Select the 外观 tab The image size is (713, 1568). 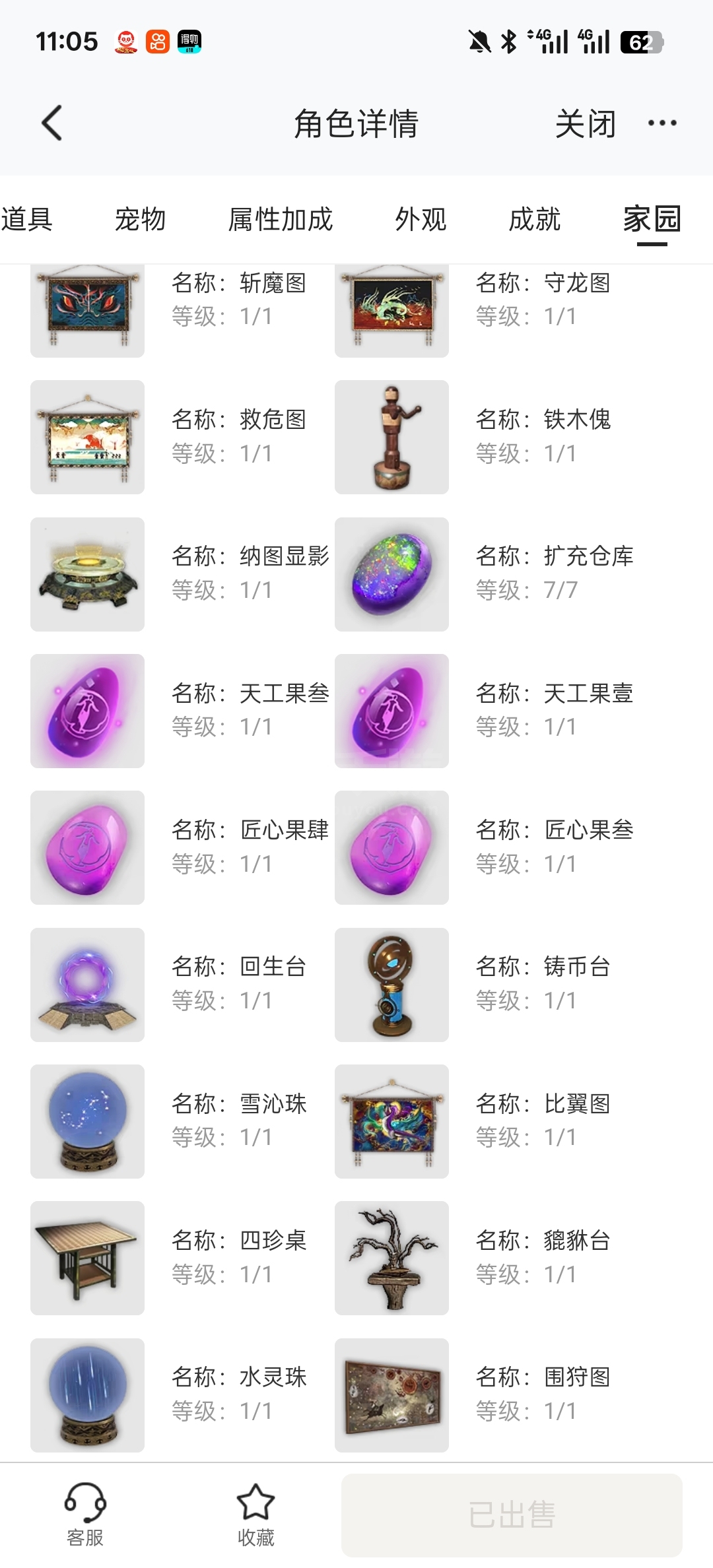[x=421, y=220]
